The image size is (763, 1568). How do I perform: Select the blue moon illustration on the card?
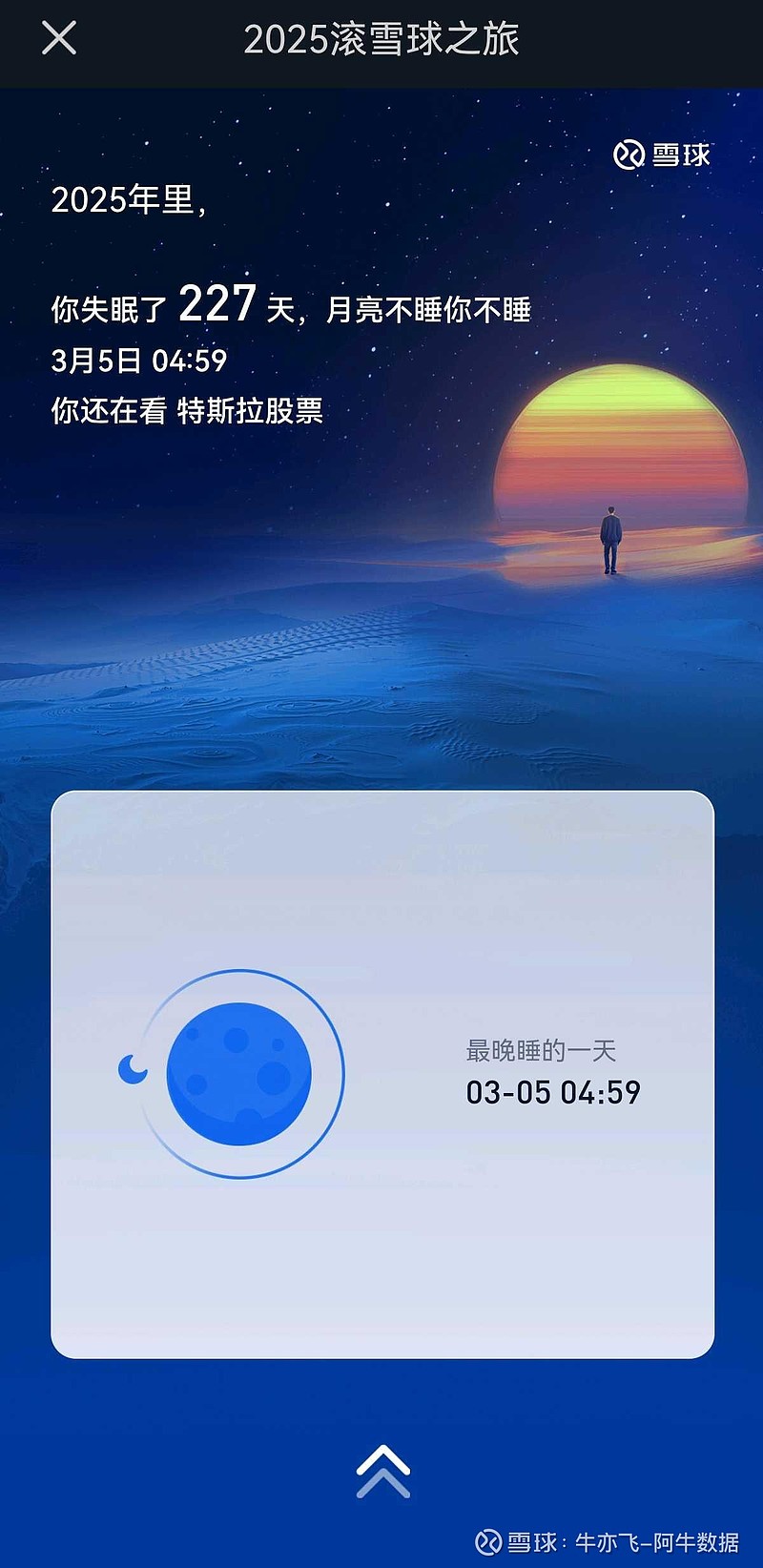click(241, 1073)
